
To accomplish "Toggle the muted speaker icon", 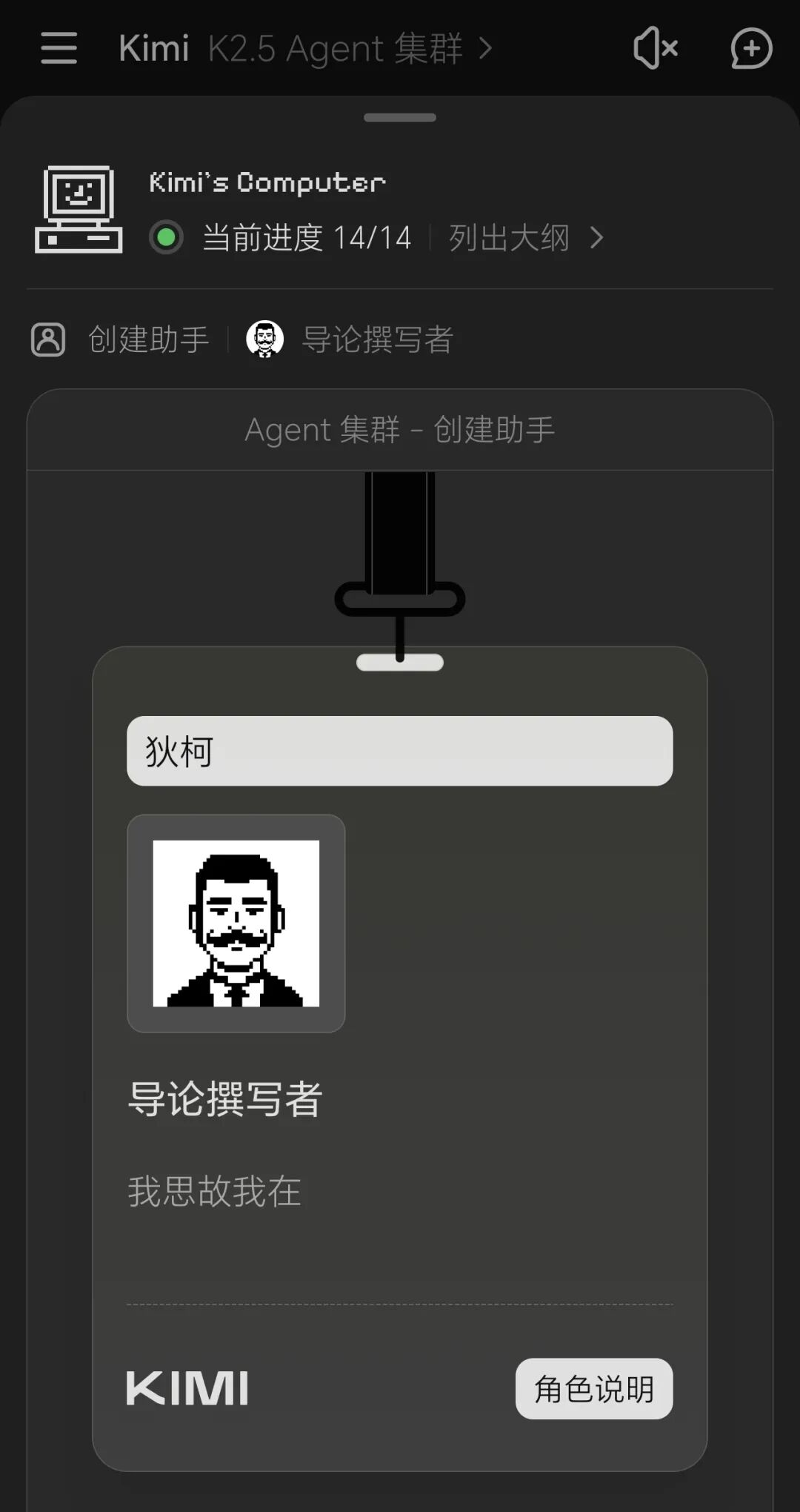I will 656,49.
